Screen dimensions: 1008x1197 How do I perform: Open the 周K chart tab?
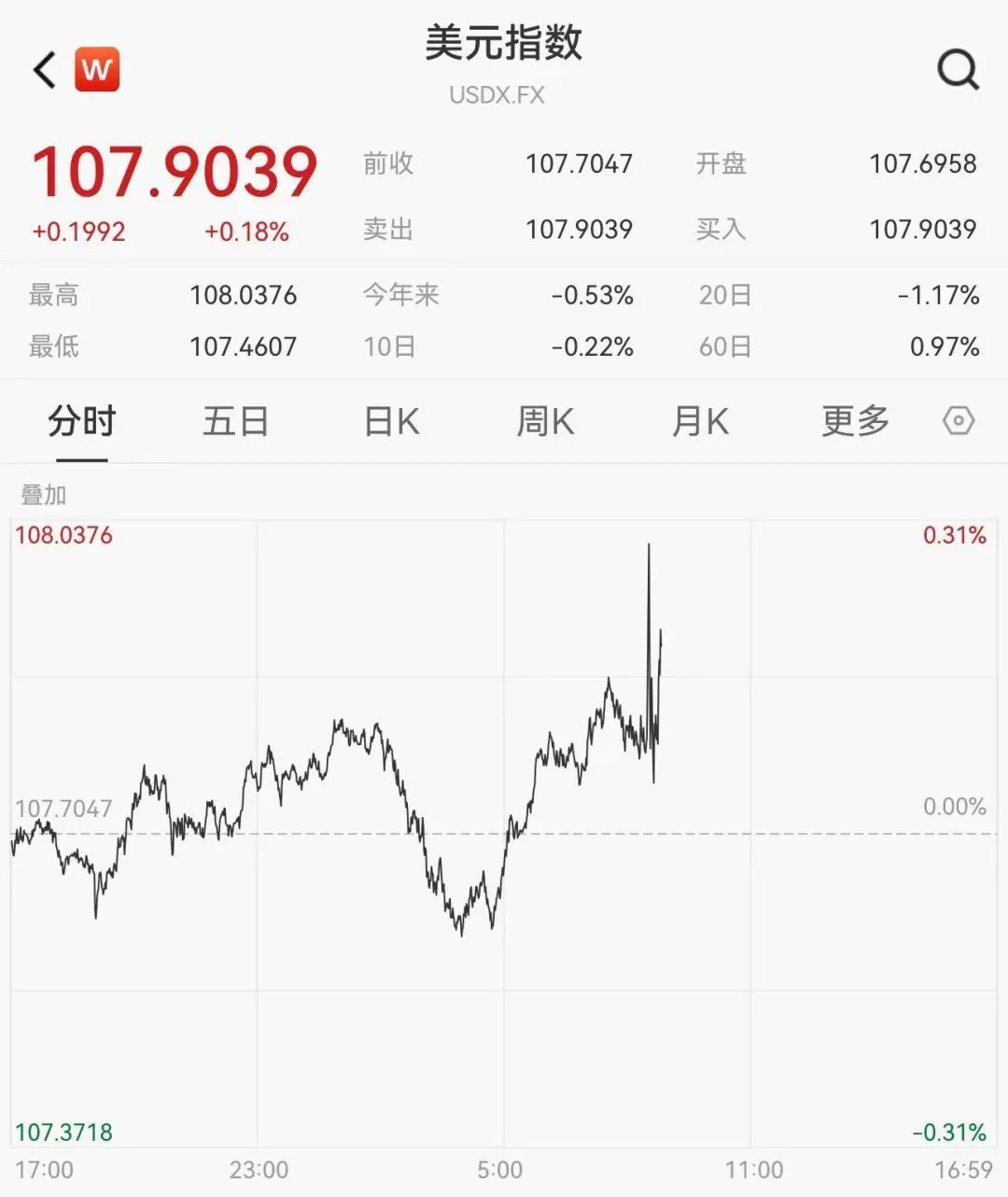click(546, 421)
